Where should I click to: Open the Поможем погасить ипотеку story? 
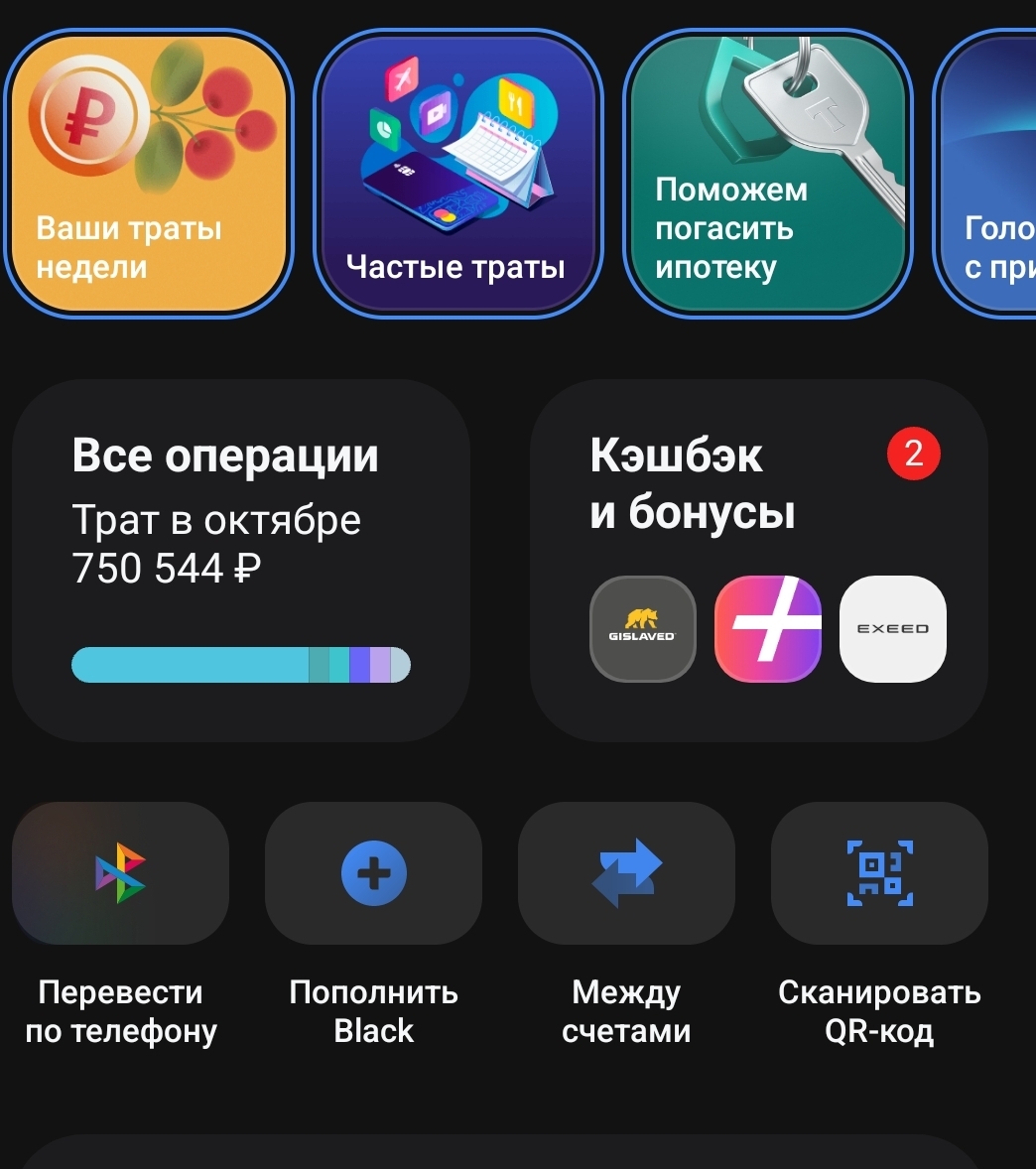(x=767, y=174)
